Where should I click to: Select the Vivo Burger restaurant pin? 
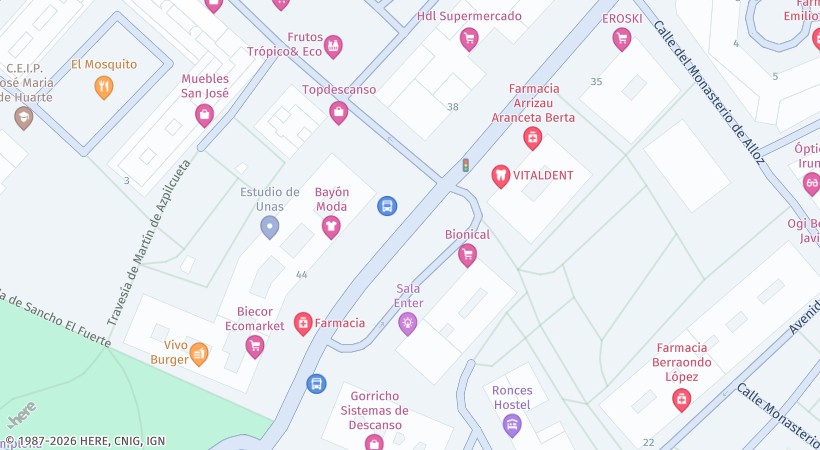click(199, 352)
